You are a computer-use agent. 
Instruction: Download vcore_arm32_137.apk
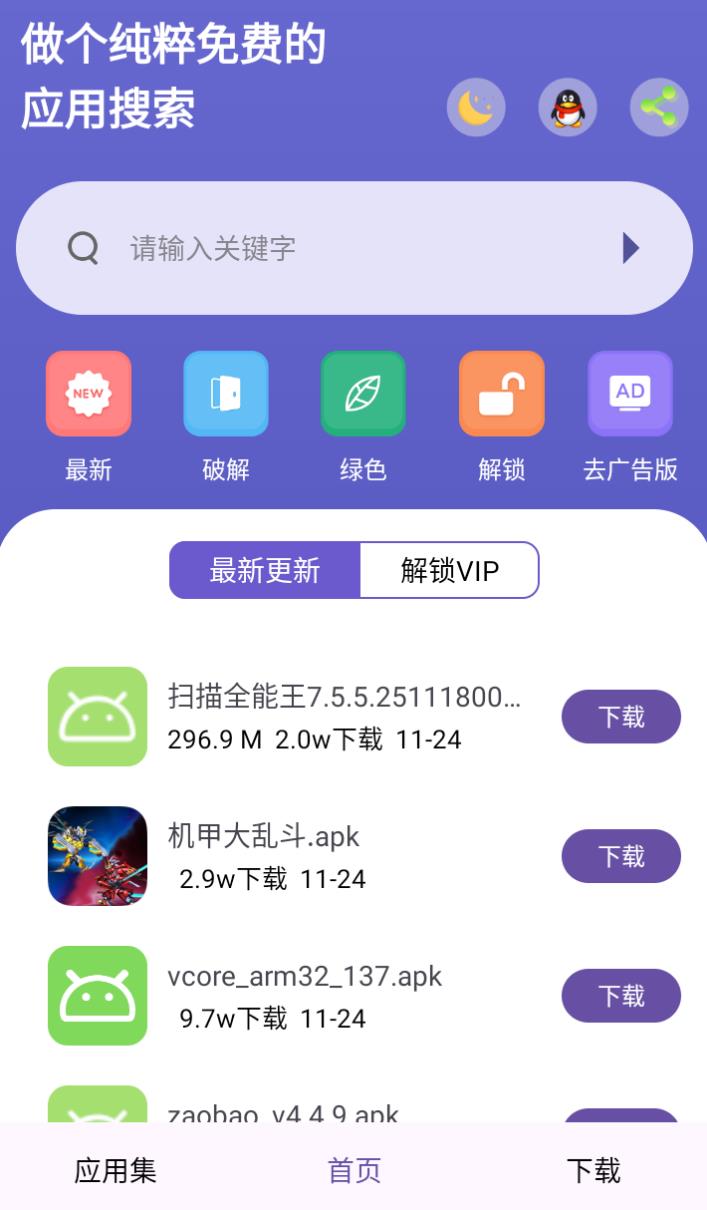coord(621,996)
